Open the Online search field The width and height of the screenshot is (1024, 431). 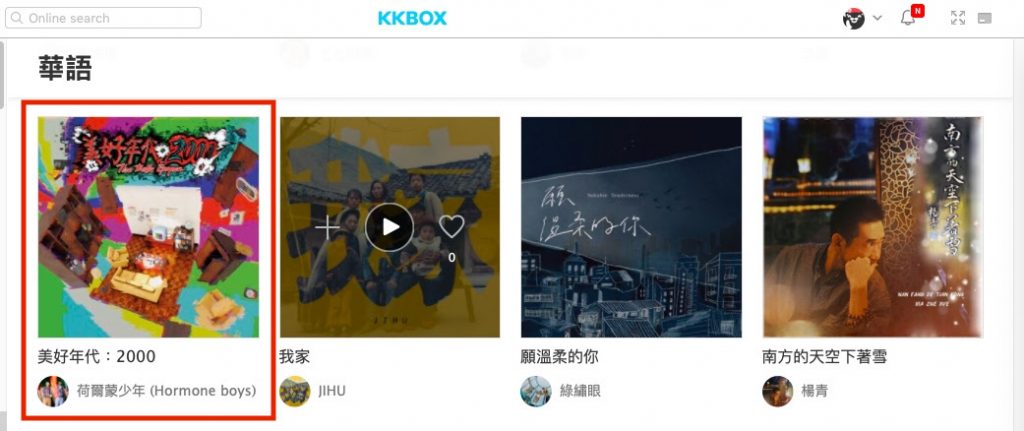pos(105,18)
